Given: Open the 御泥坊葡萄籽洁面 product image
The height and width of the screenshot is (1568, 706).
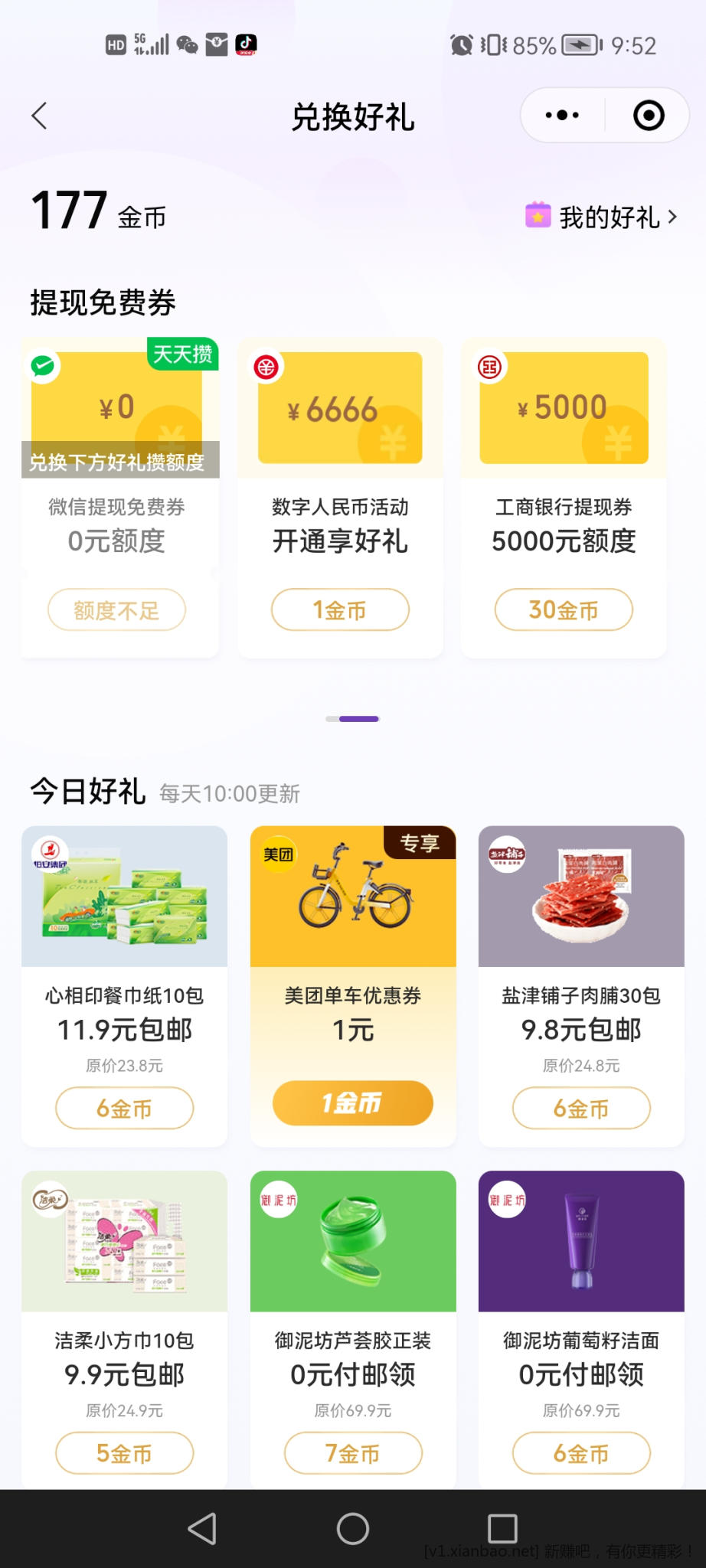Looking at the screenshot, I should [581, 1241].
